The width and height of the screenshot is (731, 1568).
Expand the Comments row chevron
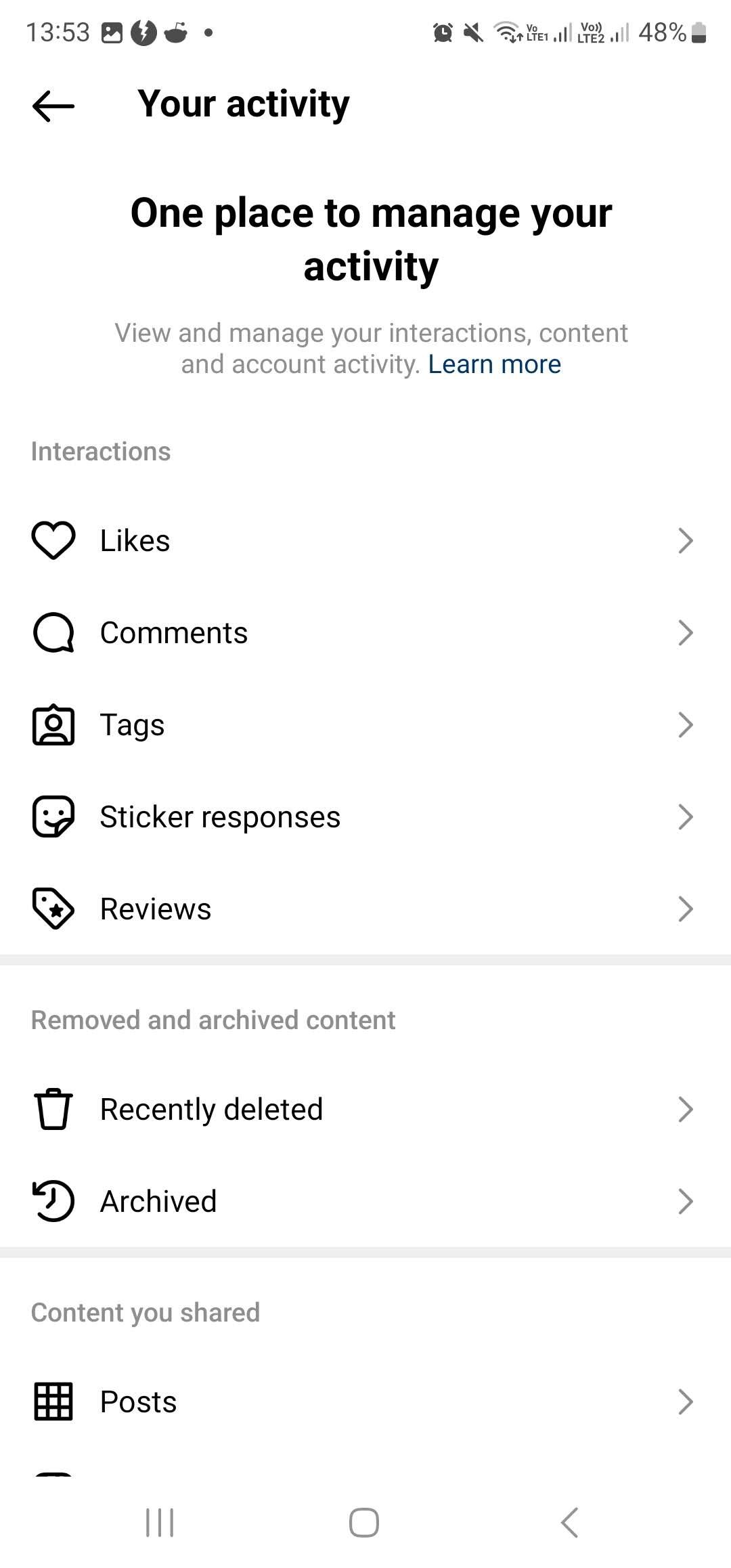(686, 632)
